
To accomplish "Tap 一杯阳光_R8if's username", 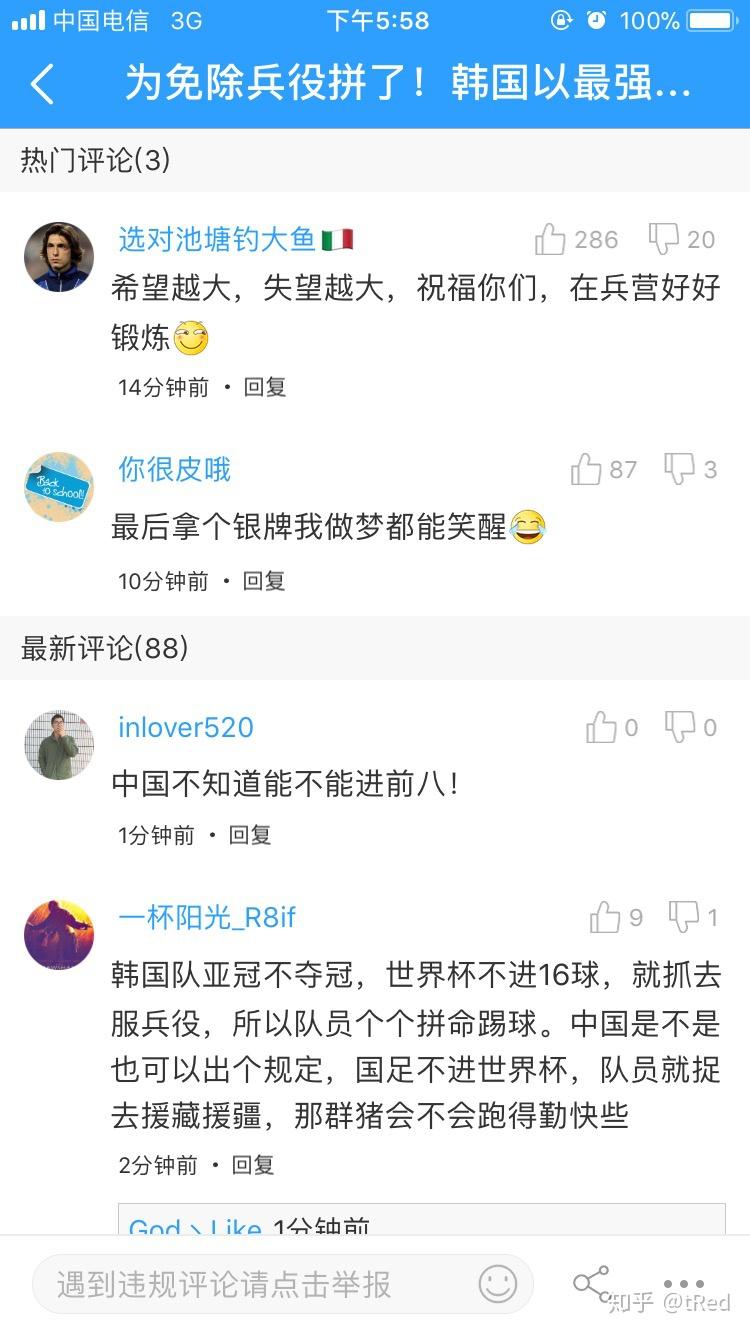I will tap(206, 917).
